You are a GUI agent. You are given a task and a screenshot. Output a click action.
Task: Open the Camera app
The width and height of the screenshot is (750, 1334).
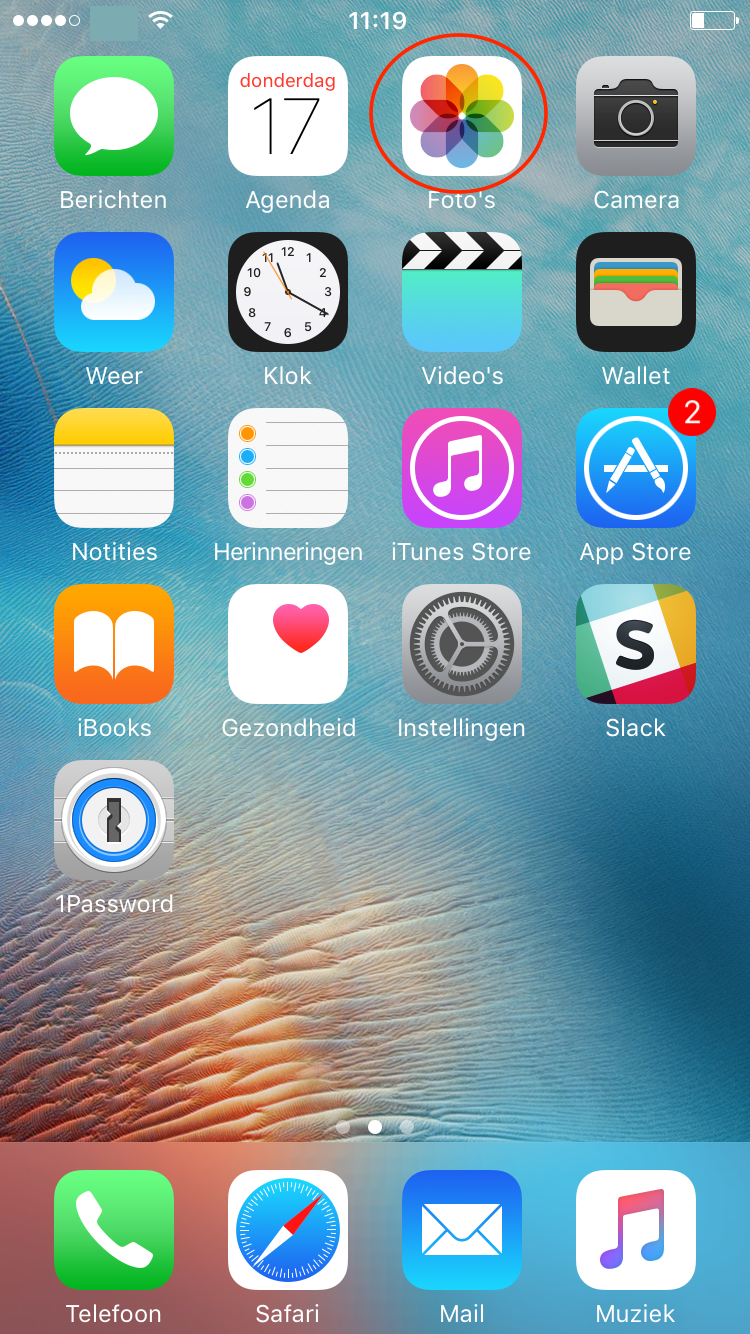click(x=635, y=116)
